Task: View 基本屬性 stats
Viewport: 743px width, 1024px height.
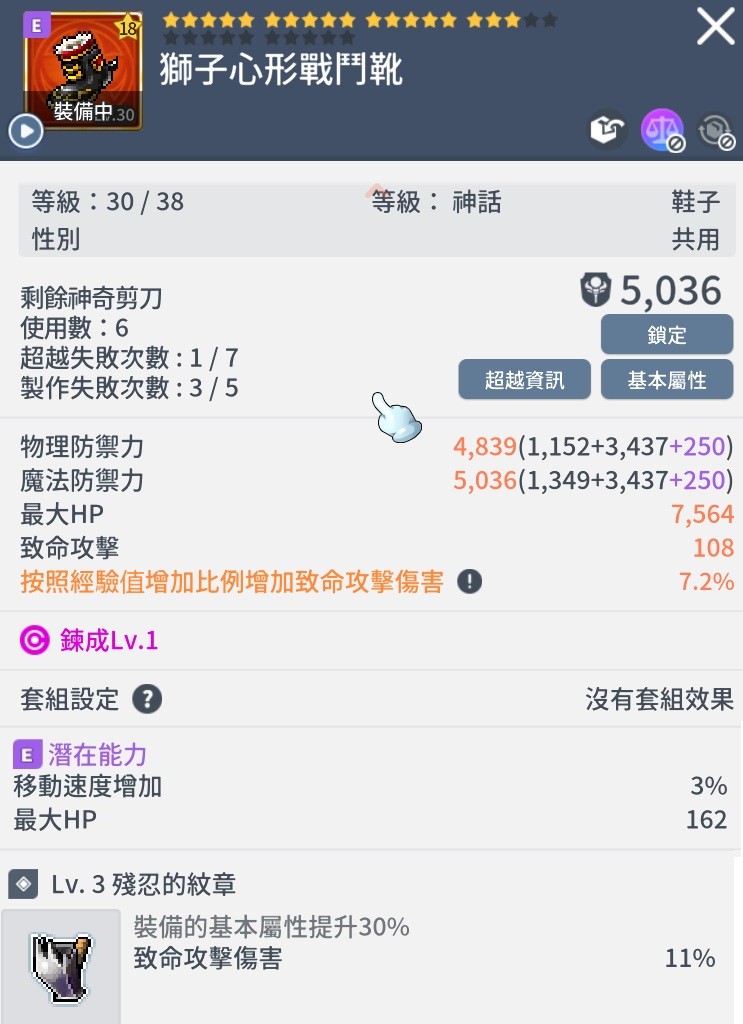Action: click(666, 380)
